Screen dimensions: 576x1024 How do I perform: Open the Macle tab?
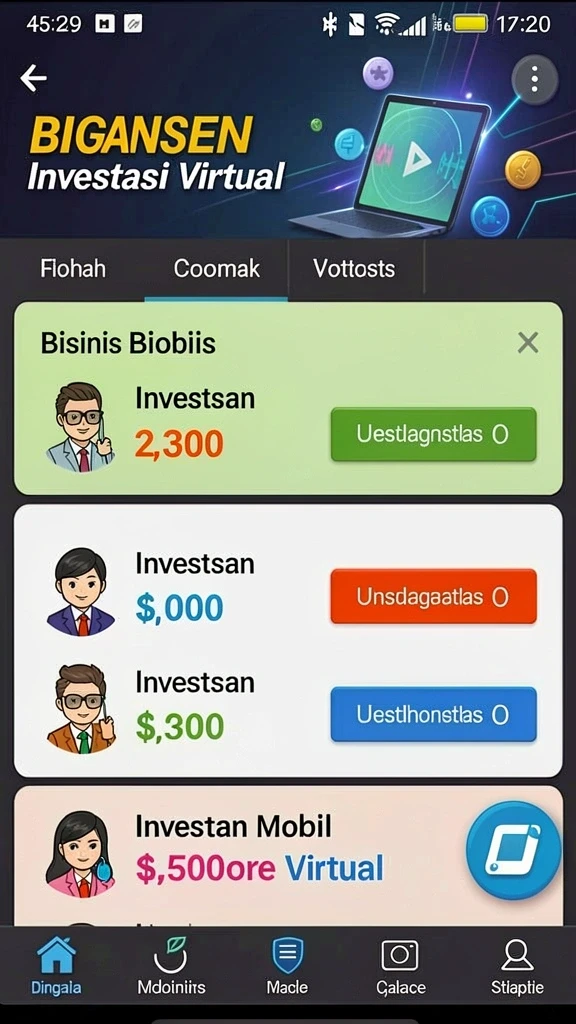click(x=287, y=965)
